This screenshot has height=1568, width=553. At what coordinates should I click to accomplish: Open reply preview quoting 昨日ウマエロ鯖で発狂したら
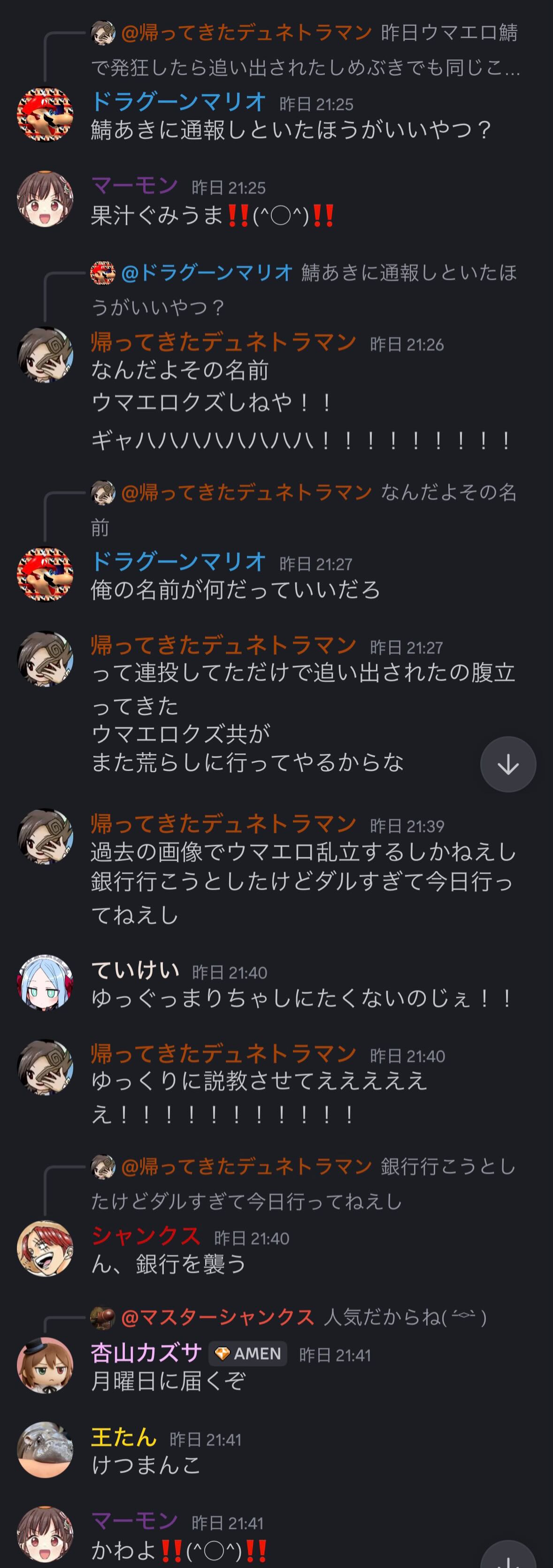tap(305, 50)
